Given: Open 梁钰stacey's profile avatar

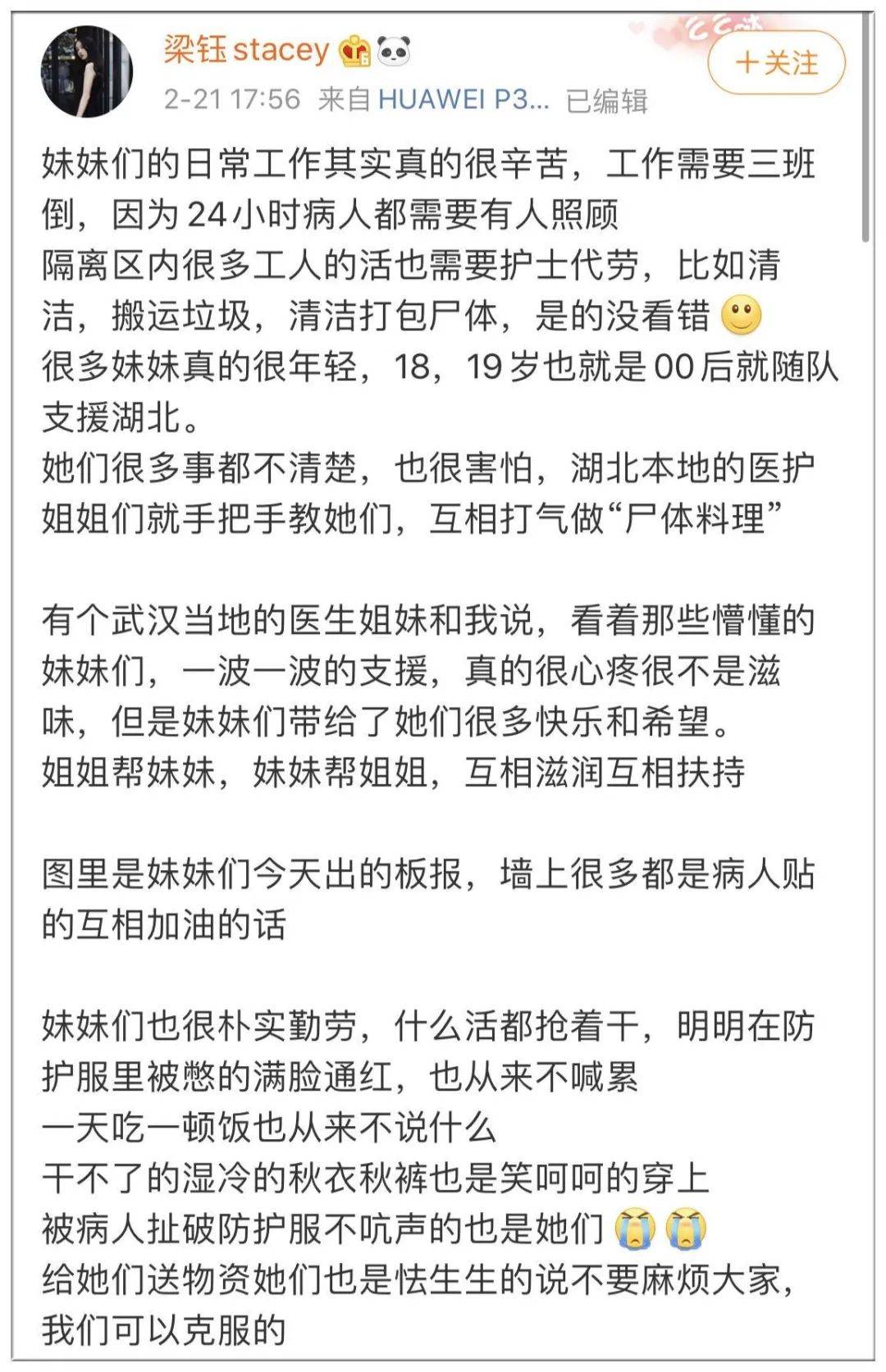Looking at the screenshot, I should pos(87,71).
